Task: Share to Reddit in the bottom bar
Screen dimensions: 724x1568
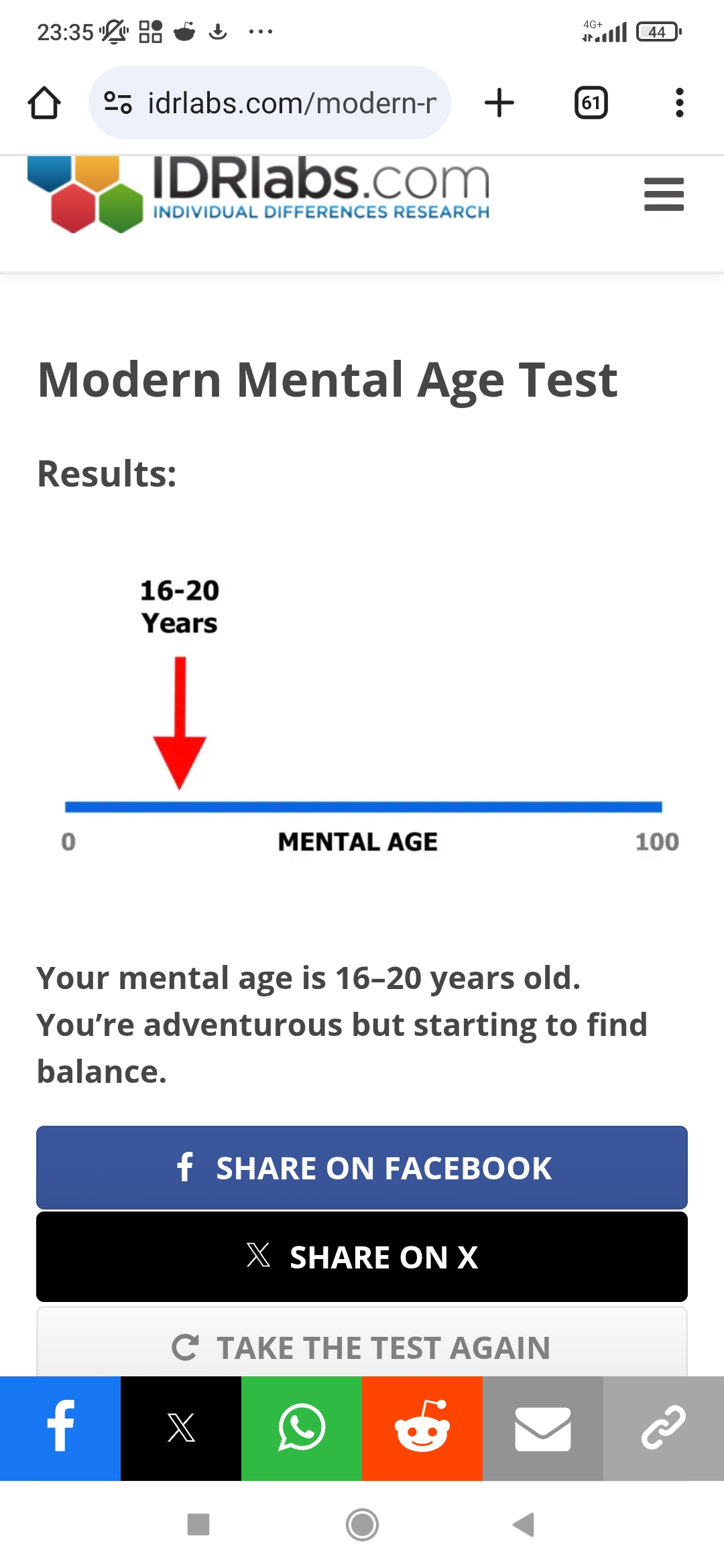Action: [x=422, y=1429]
